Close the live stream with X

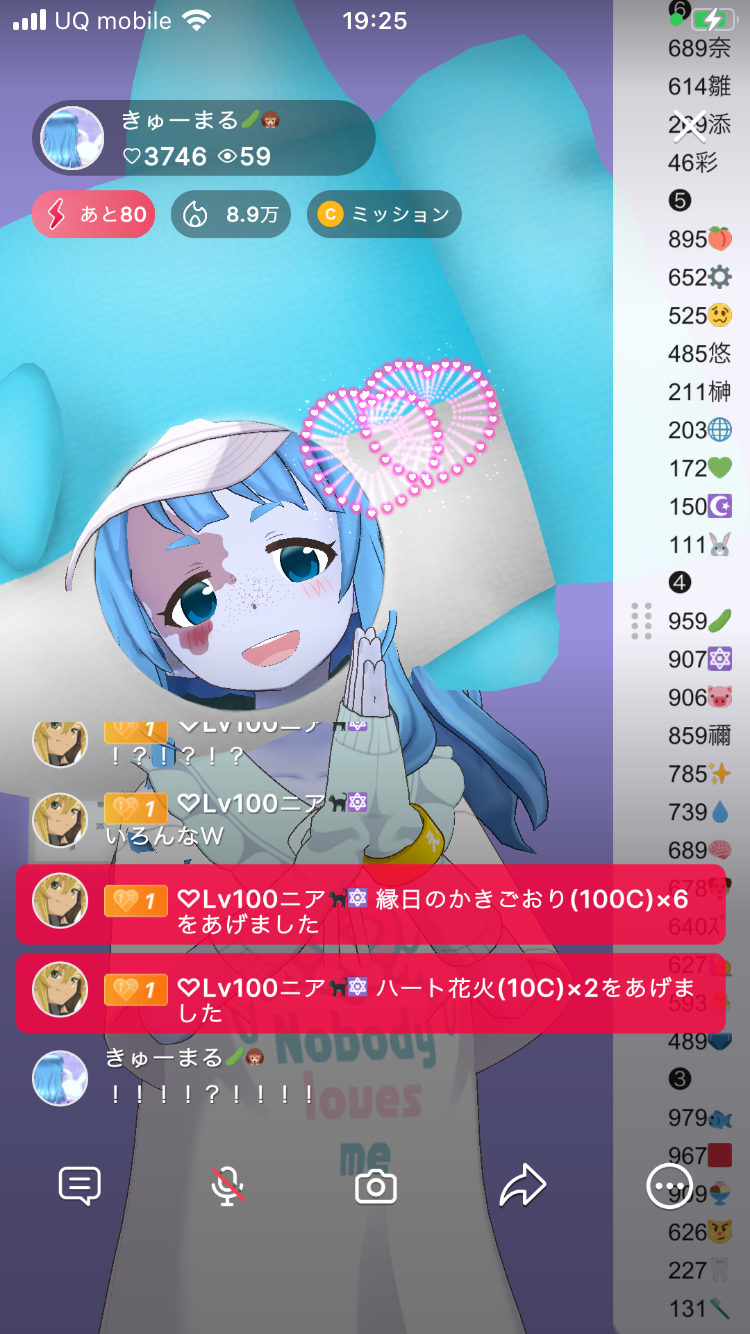pos(688,127)
